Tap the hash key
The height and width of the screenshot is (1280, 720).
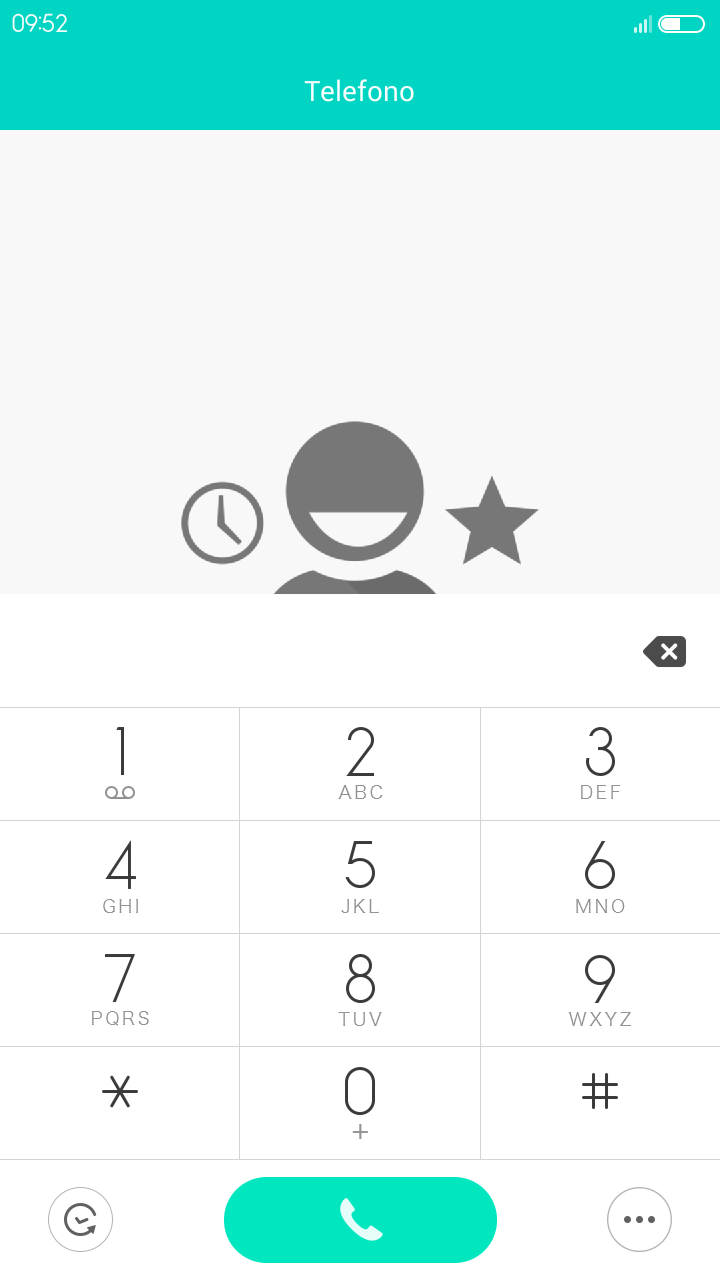(x=600, y=1103)
